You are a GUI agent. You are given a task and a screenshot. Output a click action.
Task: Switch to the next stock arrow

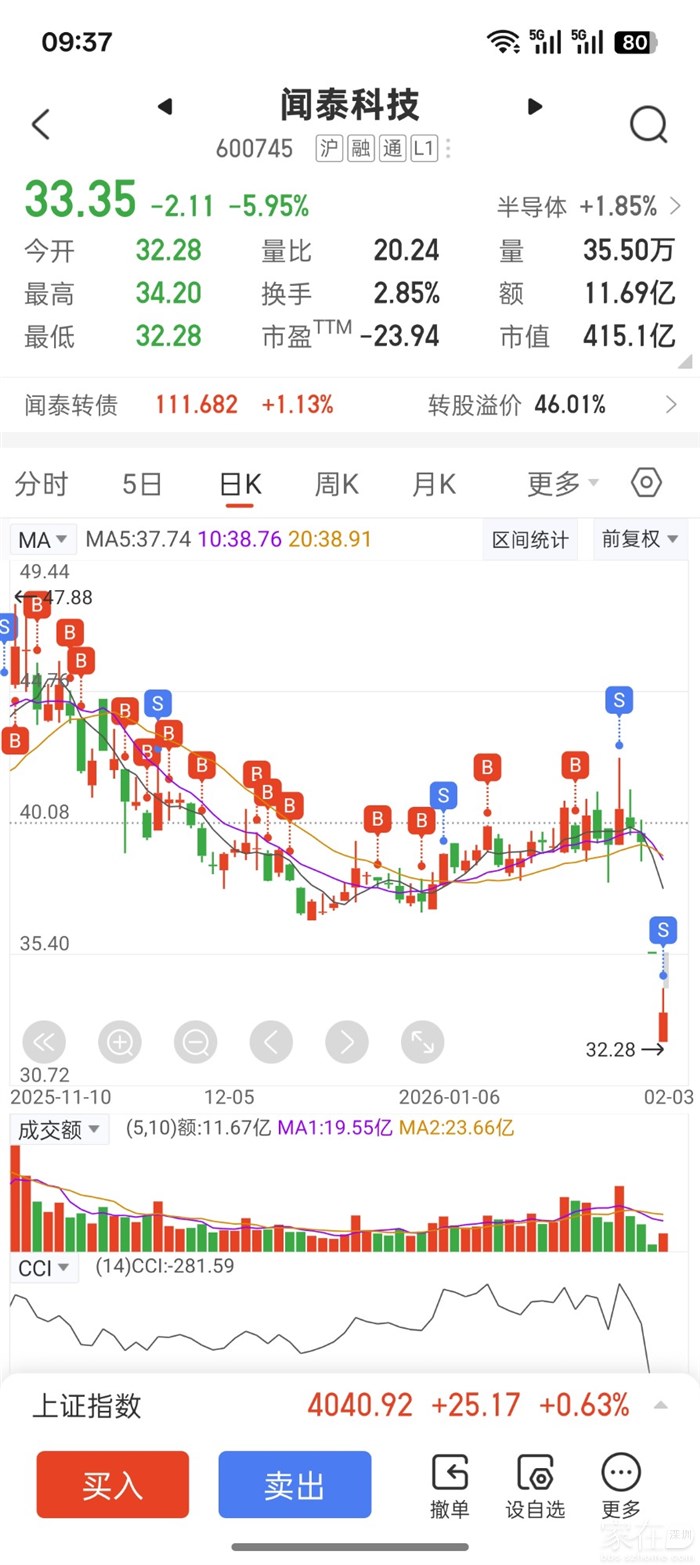coord(535,106)
